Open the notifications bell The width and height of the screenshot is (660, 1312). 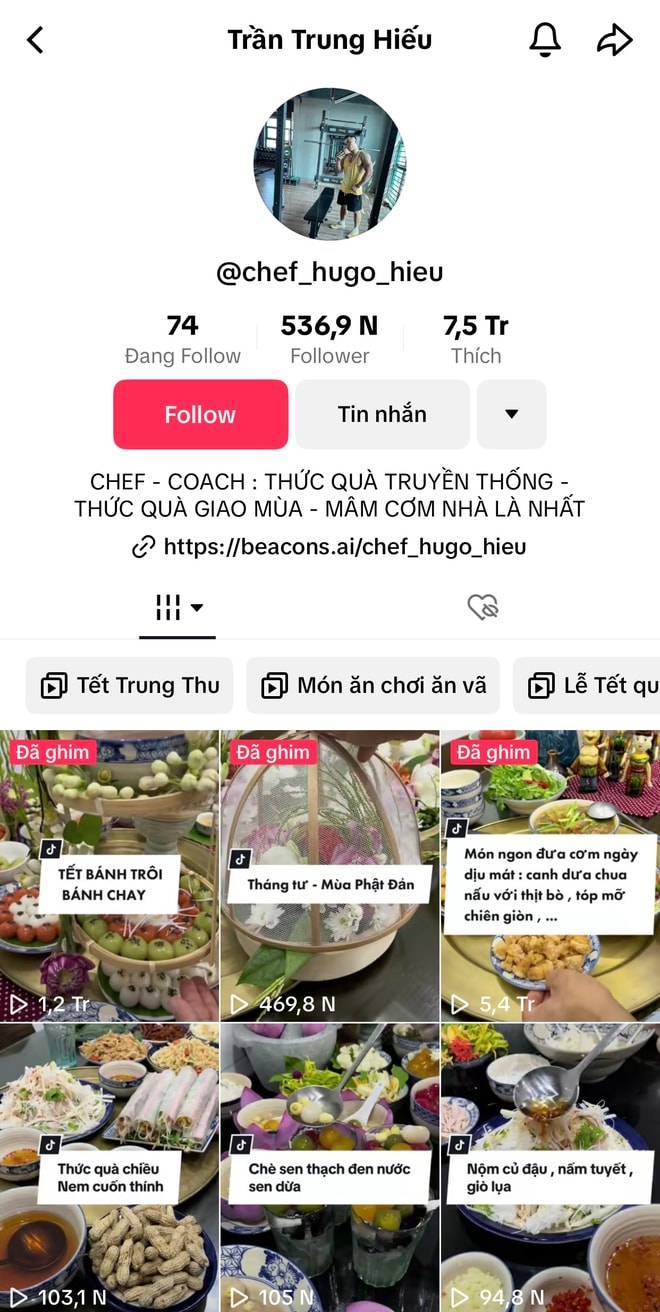click(x=544, y=40)
